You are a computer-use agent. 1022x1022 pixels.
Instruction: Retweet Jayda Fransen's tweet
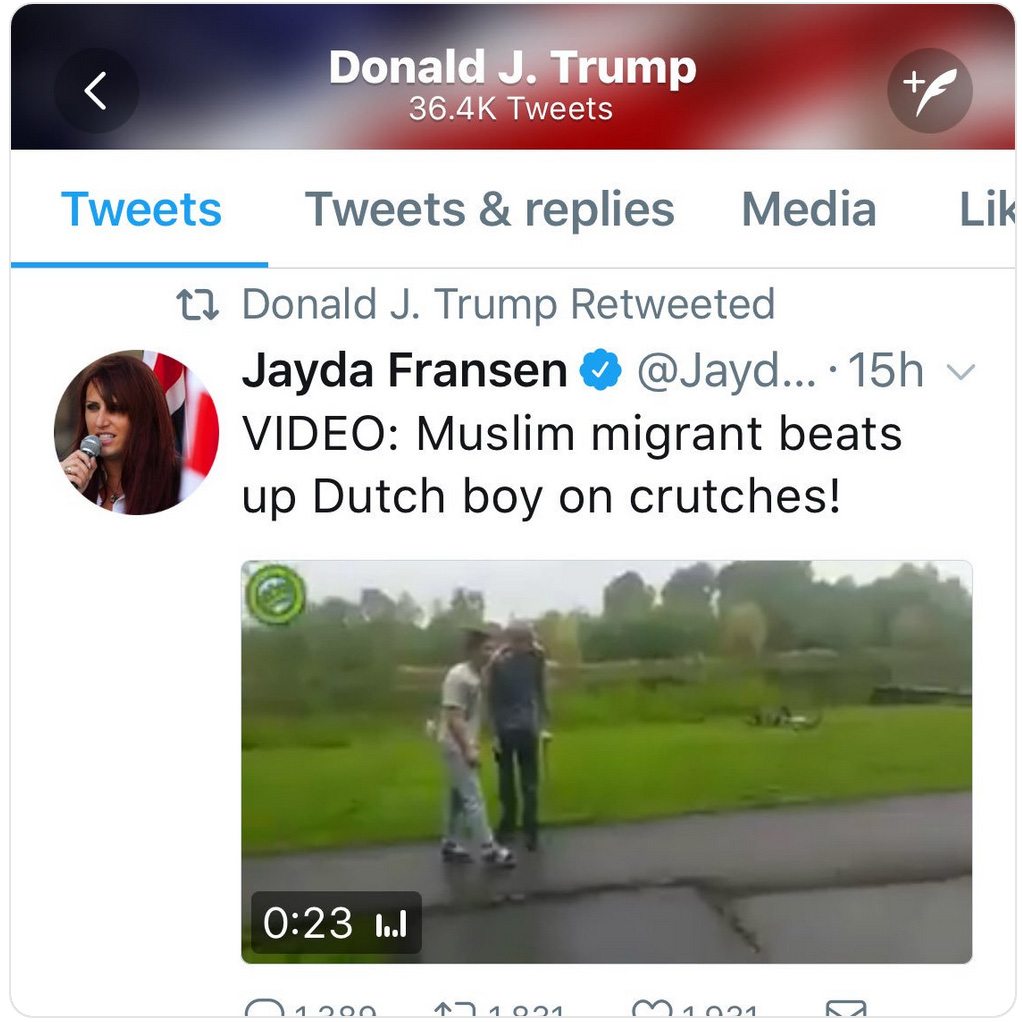[x=454, y=1010]
